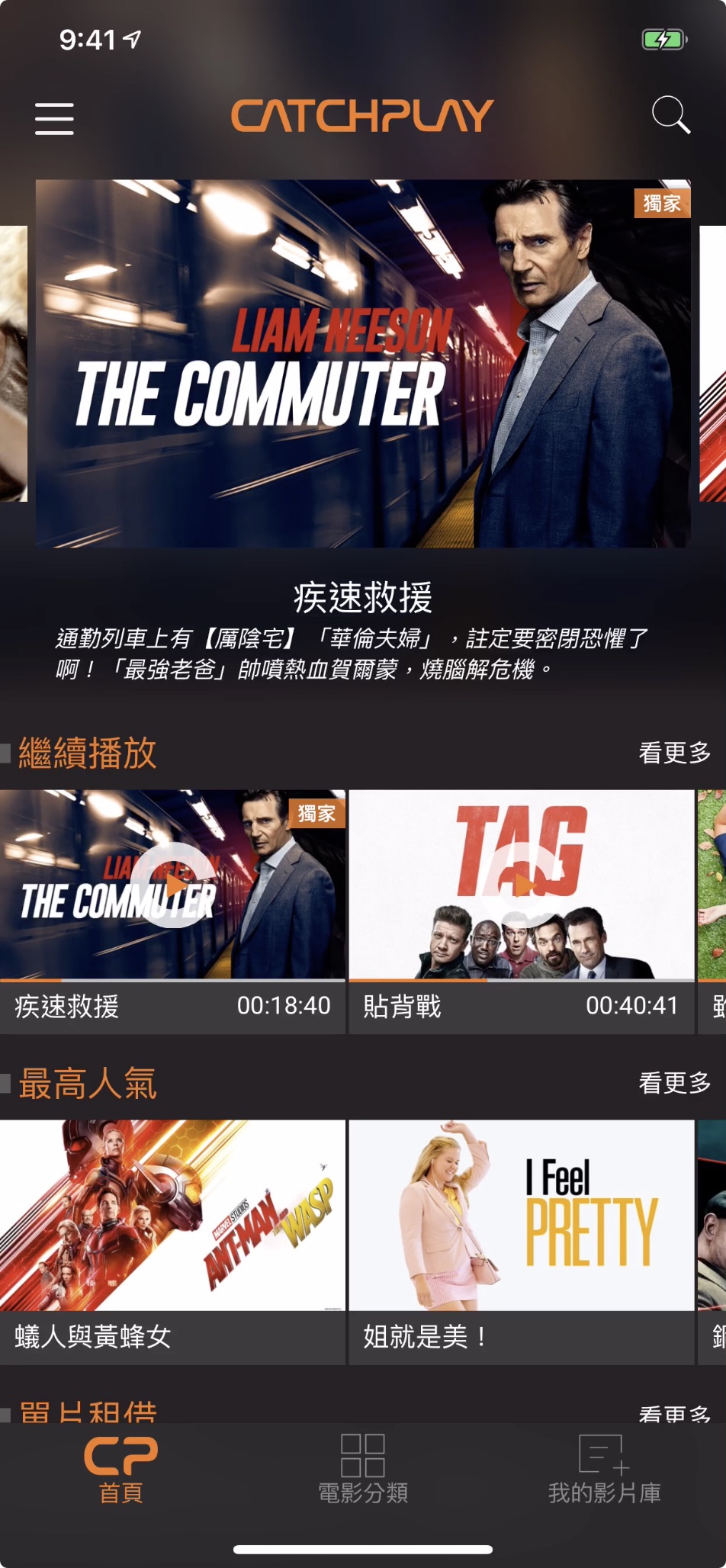Open 蟻人與黃蜂女 movie card

173,1239
